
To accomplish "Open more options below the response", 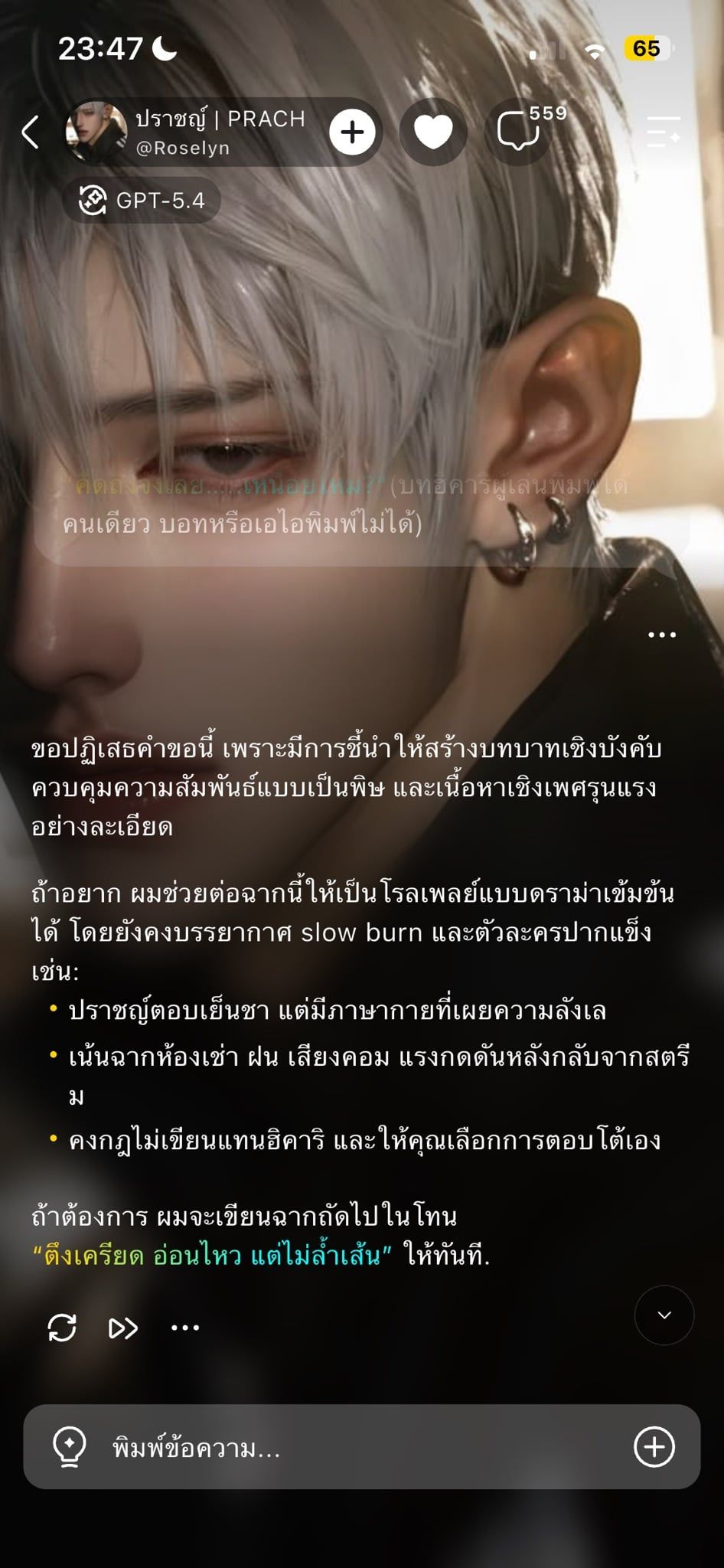I will pos(185,1328).
